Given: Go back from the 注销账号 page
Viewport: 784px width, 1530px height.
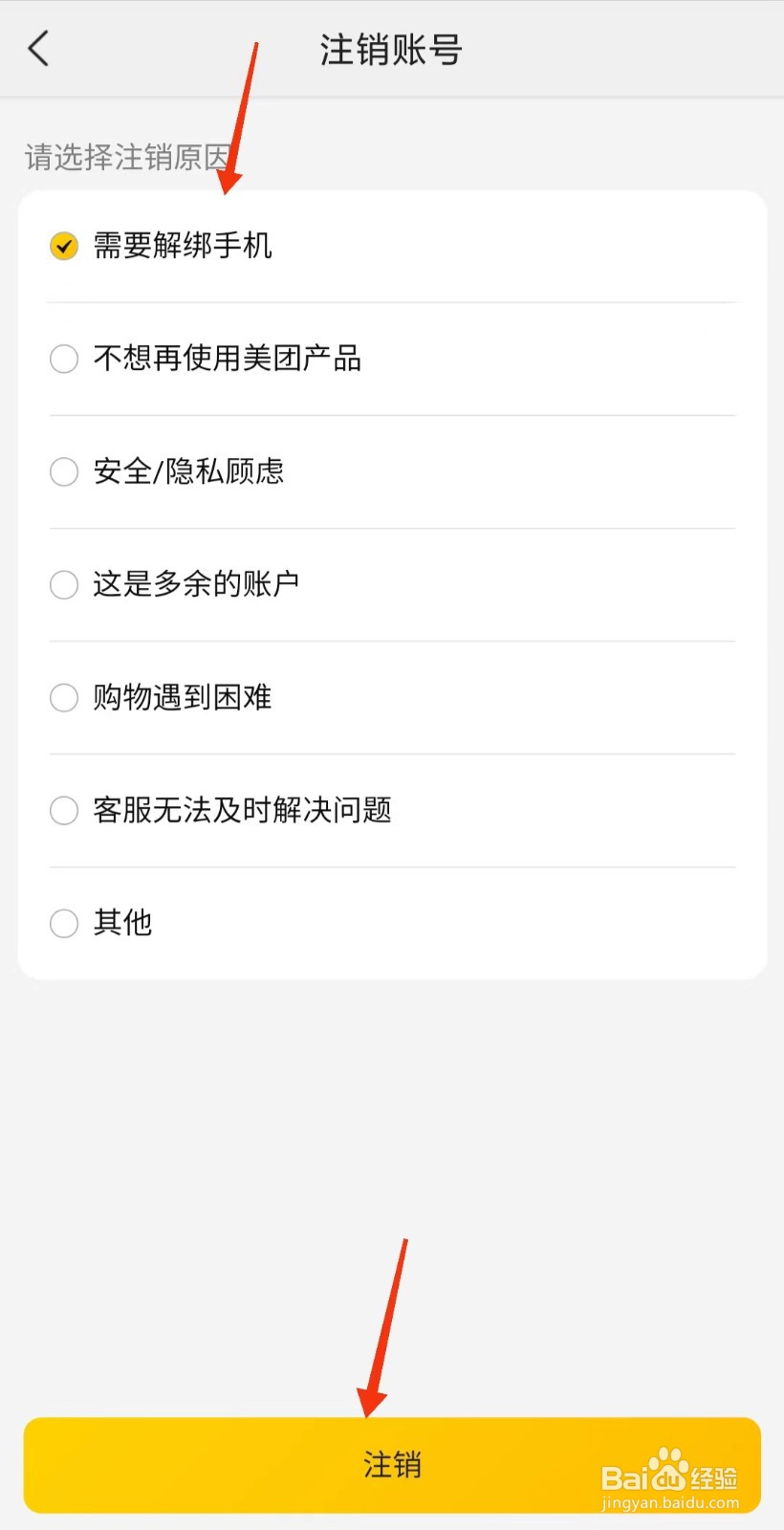Looking at the screenshot, I should click(x=38, y=49).
